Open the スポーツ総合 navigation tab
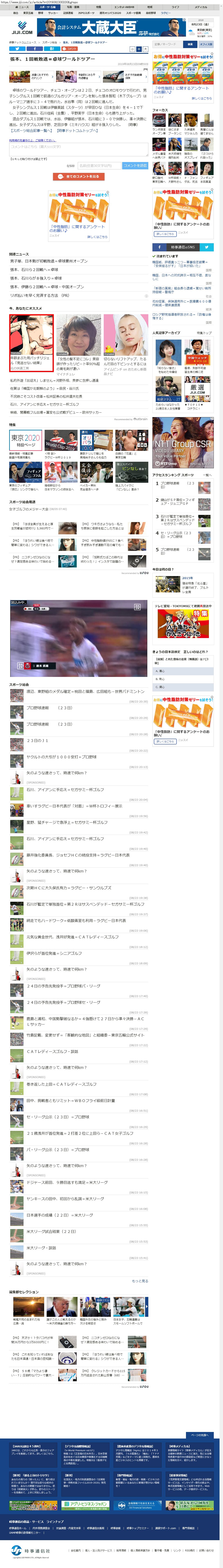Image resolution: width=223 pixels, height=1568 pixels. click(47, 7)
